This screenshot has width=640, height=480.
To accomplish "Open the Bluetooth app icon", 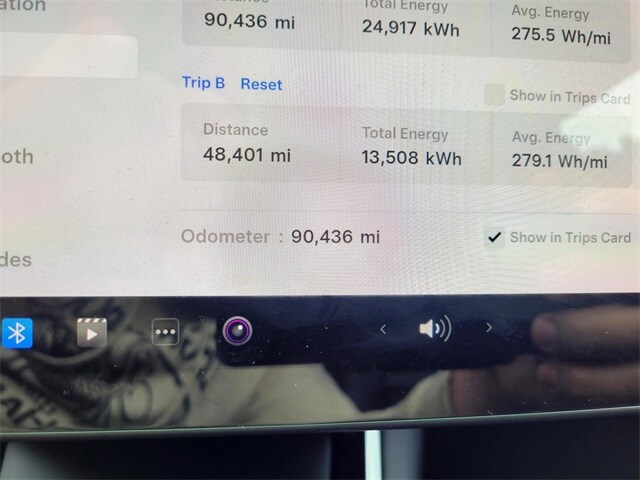I will pos(17,331).
